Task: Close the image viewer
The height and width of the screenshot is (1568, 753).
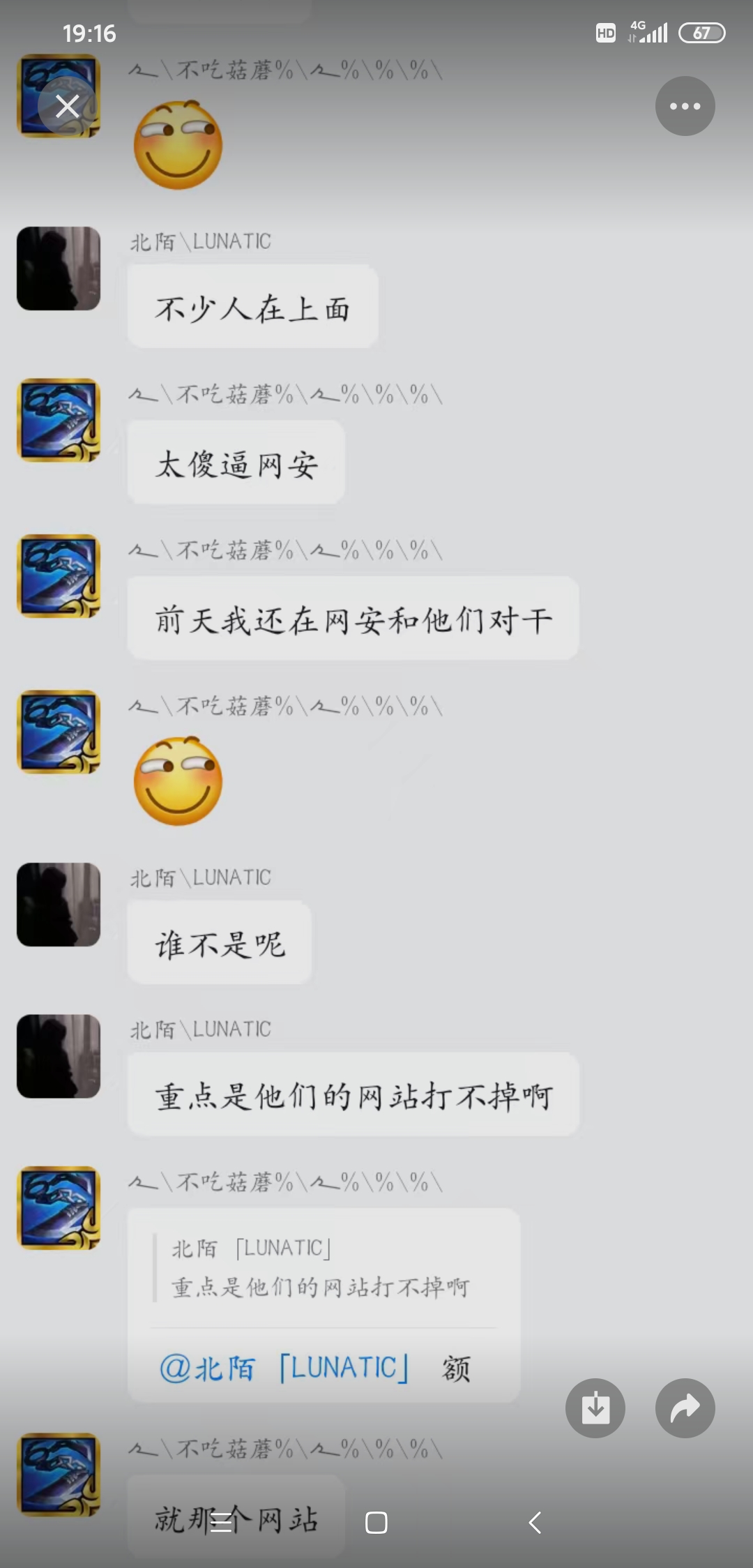Action: coord(67,107)
